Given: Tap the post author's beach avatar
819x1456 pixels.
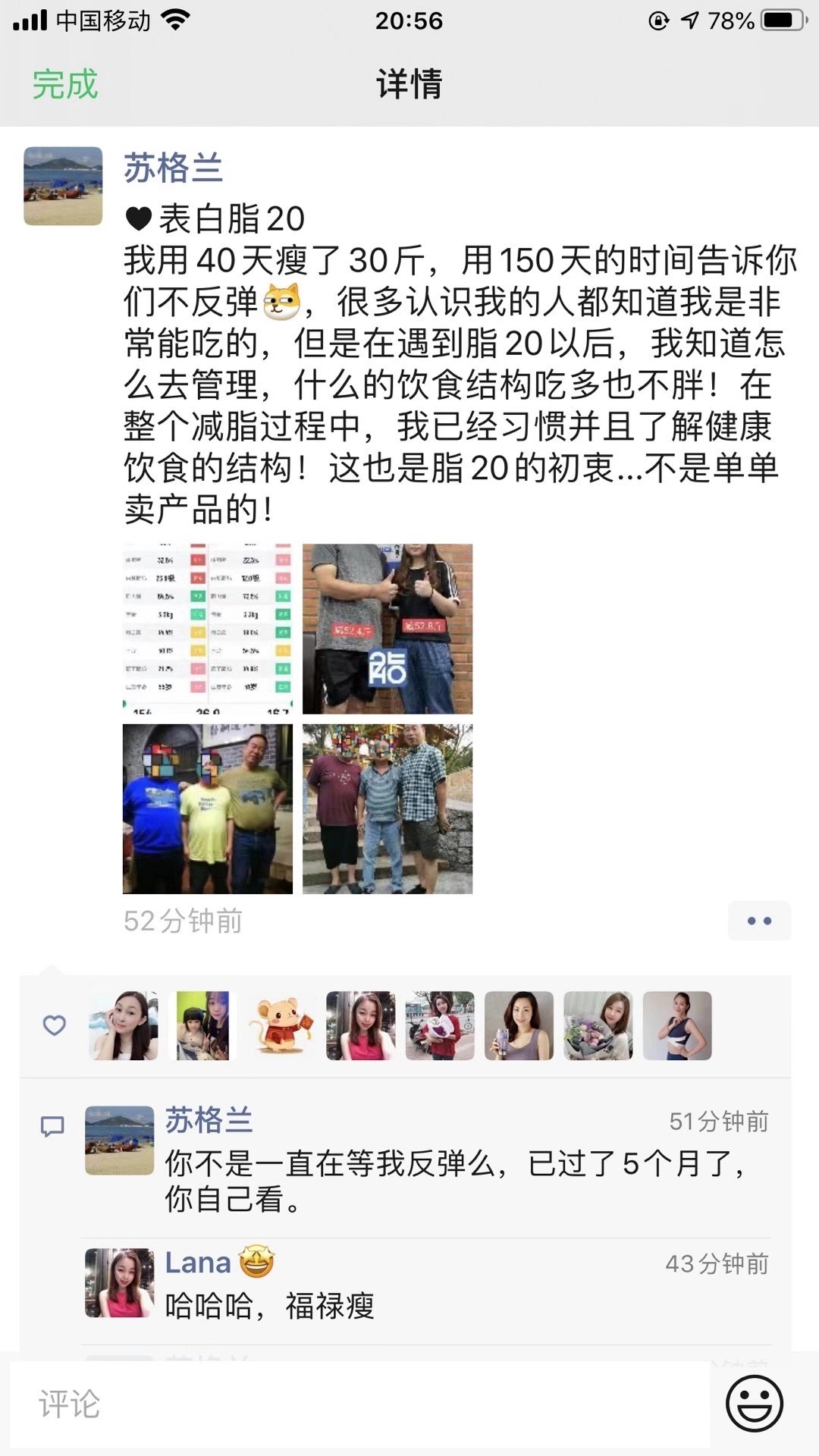Looking at the screenshot, I should [63, 186].
